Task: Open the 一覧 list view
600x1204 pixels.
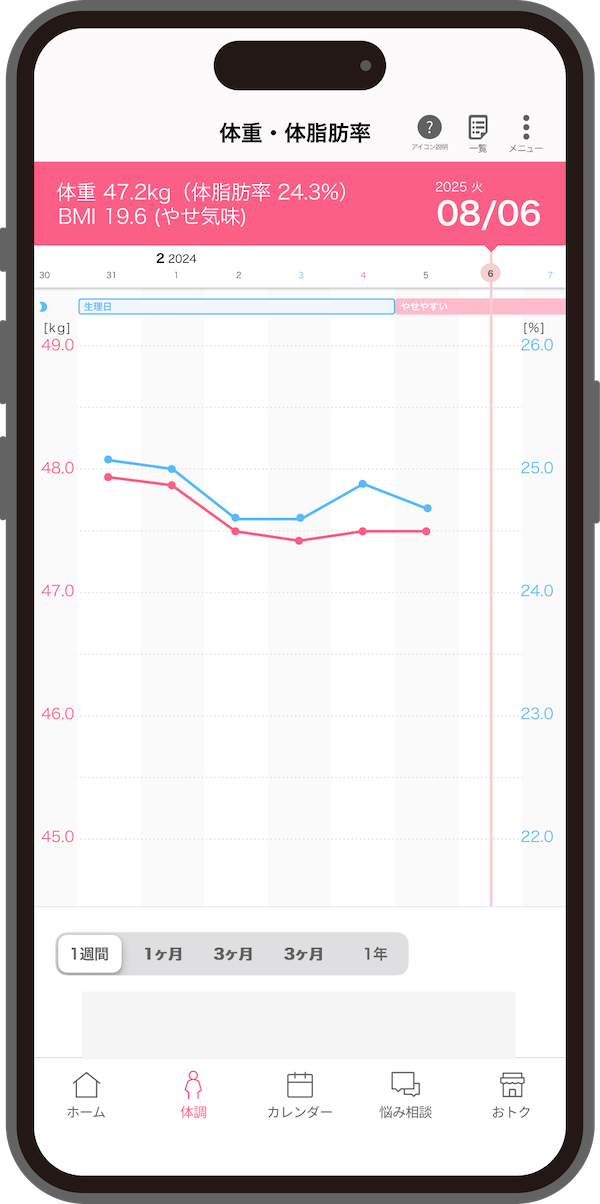Action: [x=478, y=132]
